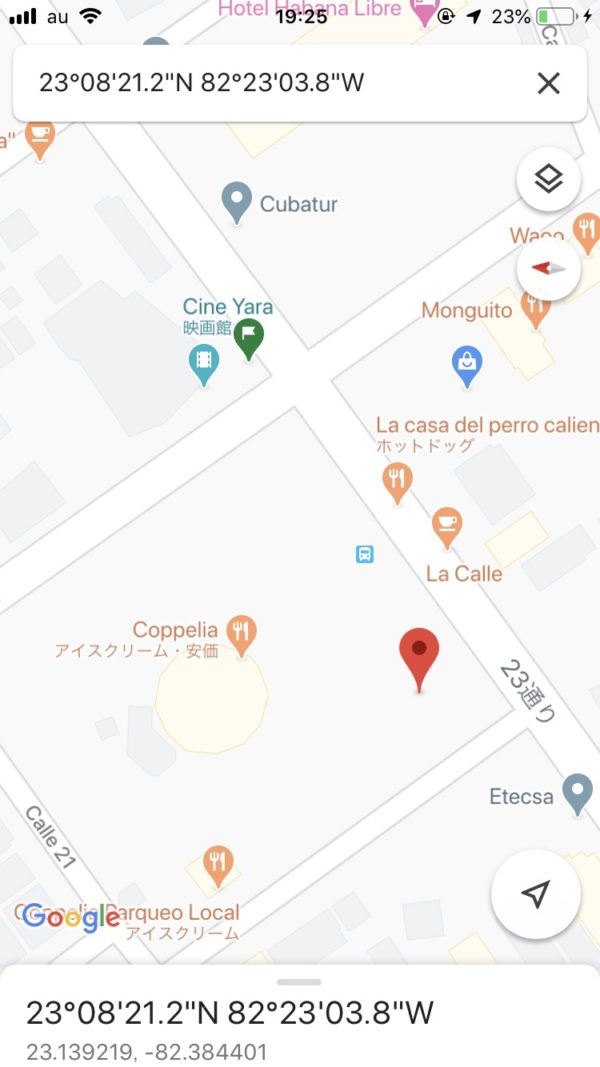Viewport: 600px width, 1067px height.
Task: Select the Monguito restaurant marker
Action: pos(536,310)
